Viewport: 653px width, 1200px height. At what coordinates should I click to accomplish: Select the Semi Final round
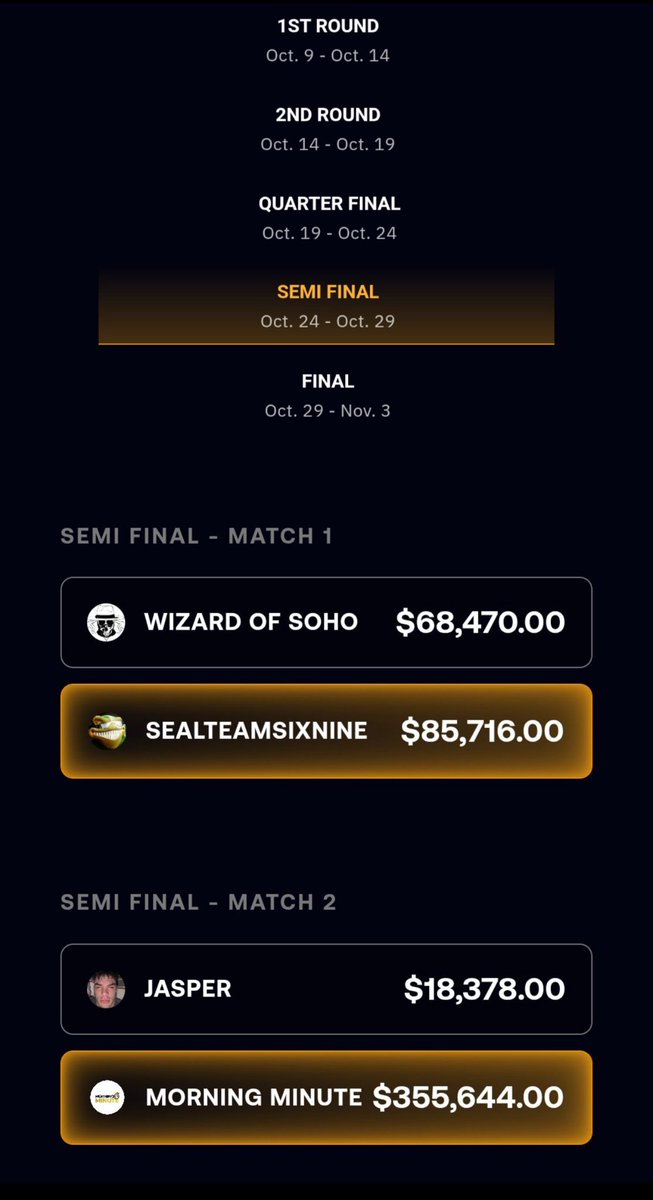click(x=327, y=306)
